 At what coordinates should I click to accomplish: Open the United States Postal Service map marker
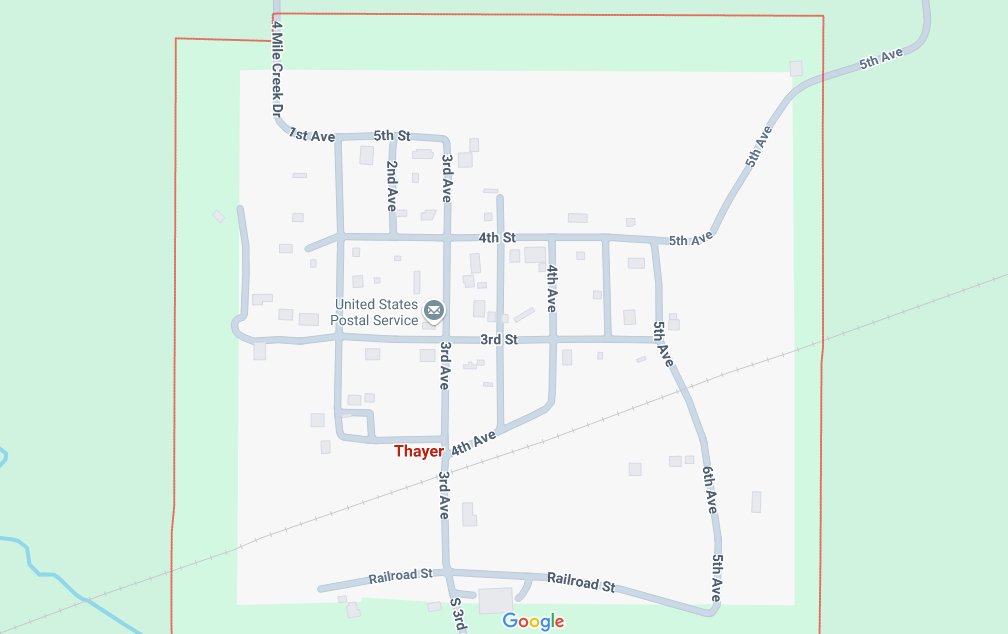click(434, 309)
